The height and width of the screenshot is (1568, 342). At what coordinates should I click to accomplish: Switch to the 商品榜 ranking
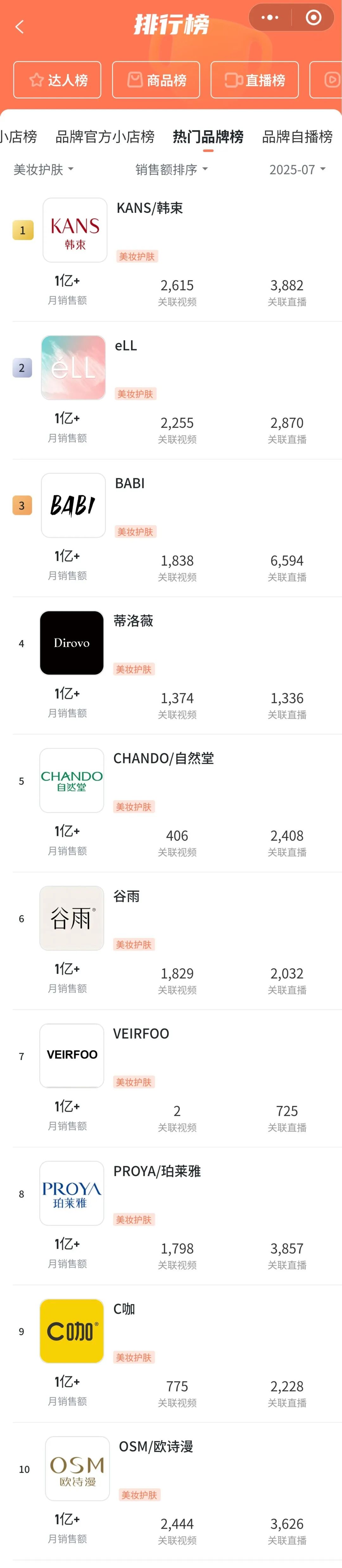(x=156, y=80)
